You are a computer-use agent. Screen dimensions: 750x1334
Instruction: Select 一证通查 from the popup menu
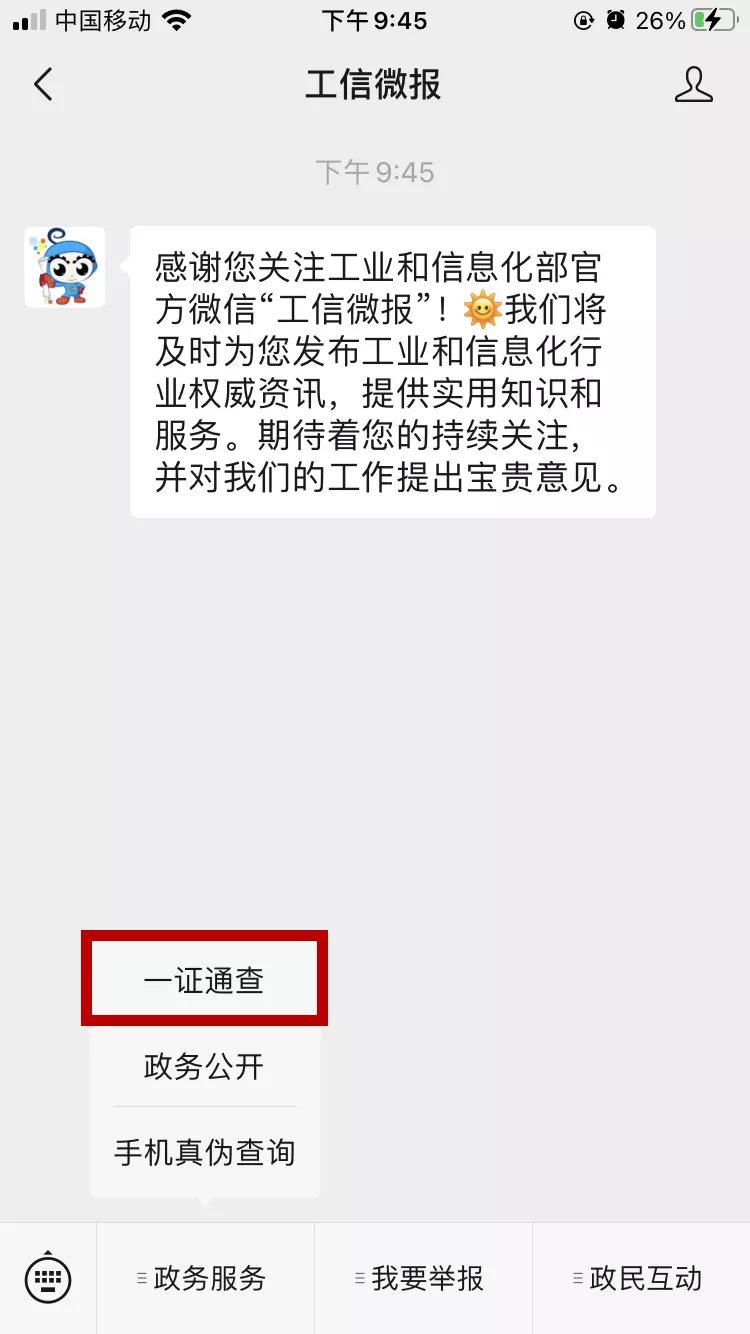point(204,980)
